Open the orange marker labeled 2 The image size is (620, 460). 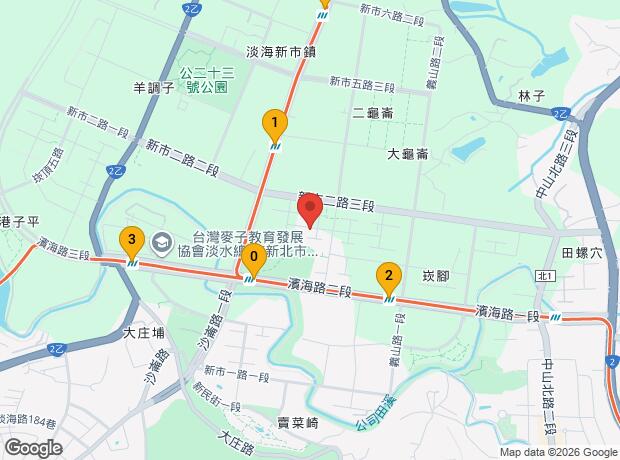tap(389, 278)
